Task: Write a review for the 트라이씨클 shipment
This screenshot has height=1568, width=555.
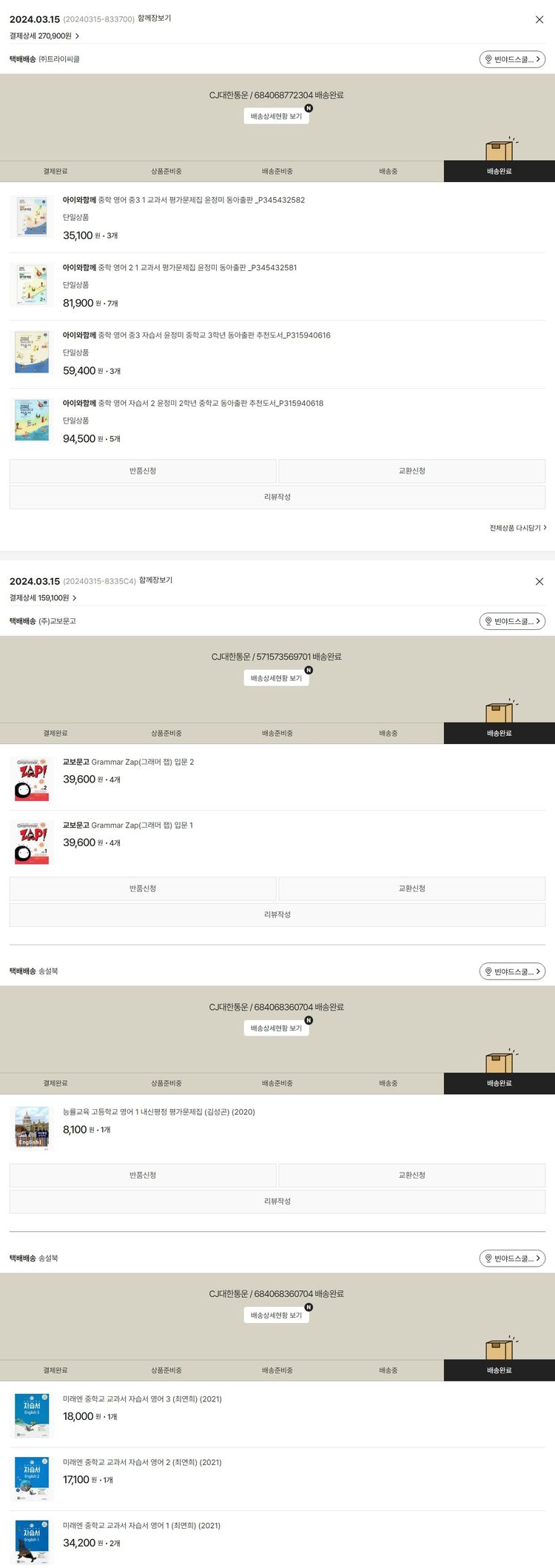Action: point(277,497)
